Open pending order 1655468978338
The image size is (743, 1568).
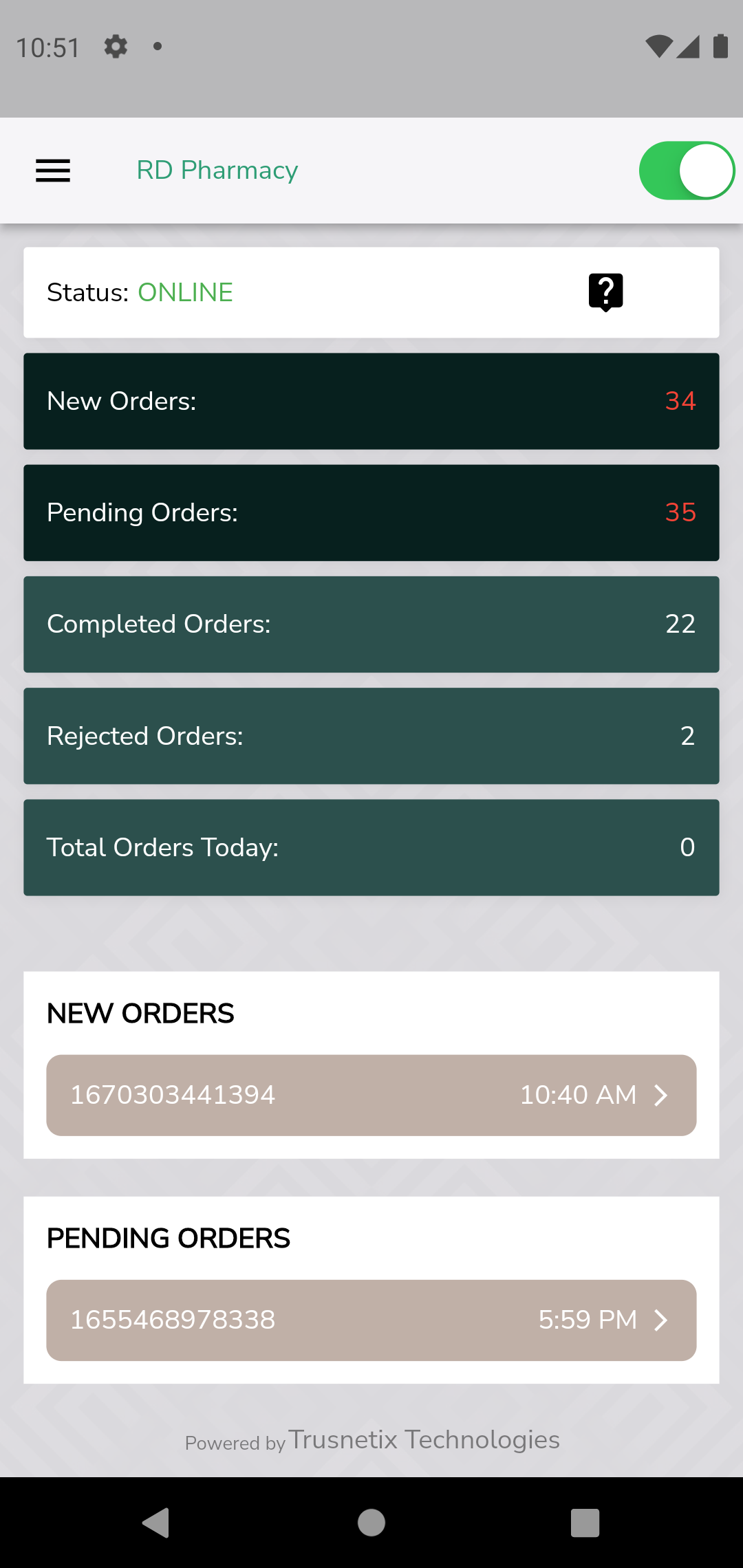(371, 1320)
